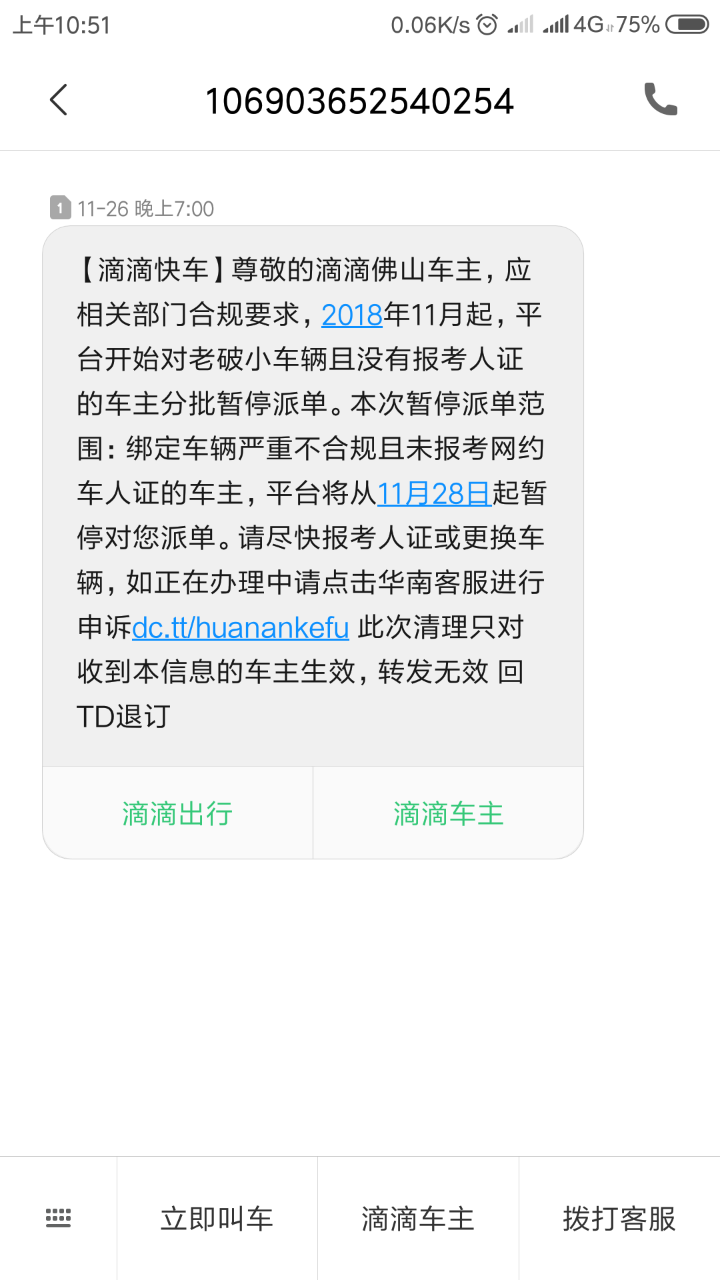Viewport: 720px width, 1280px height.
Task: Open 滴滴车主 in the bottom menu bar
Action: pos(418,1218)
